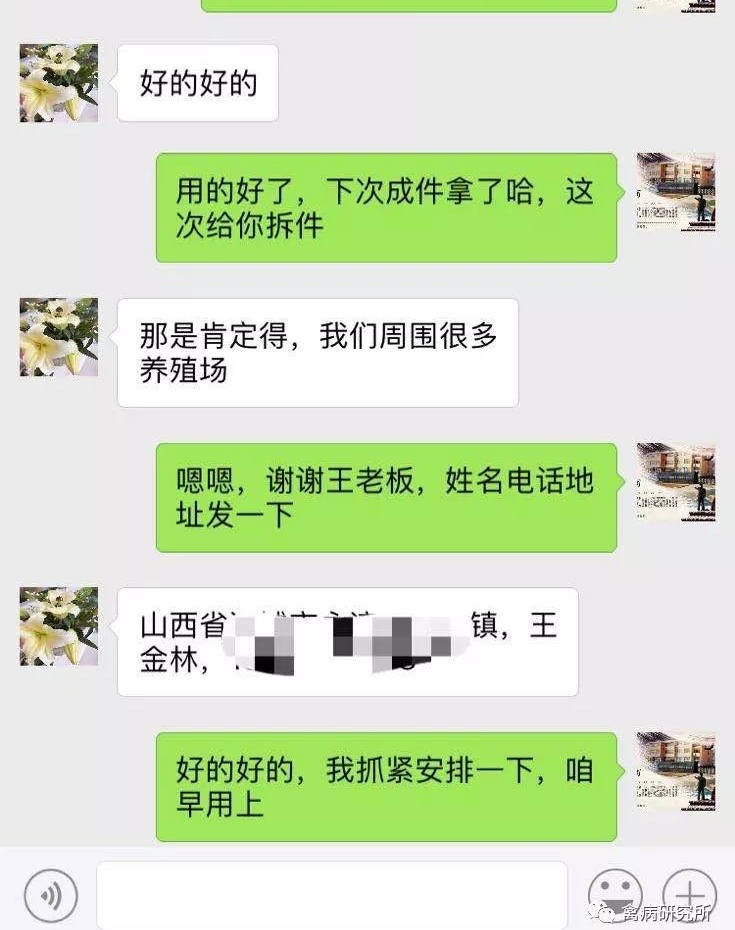Open the avatar beside 谢谢王老板 message
Screen dimensions: 735x930
[676, 483]
